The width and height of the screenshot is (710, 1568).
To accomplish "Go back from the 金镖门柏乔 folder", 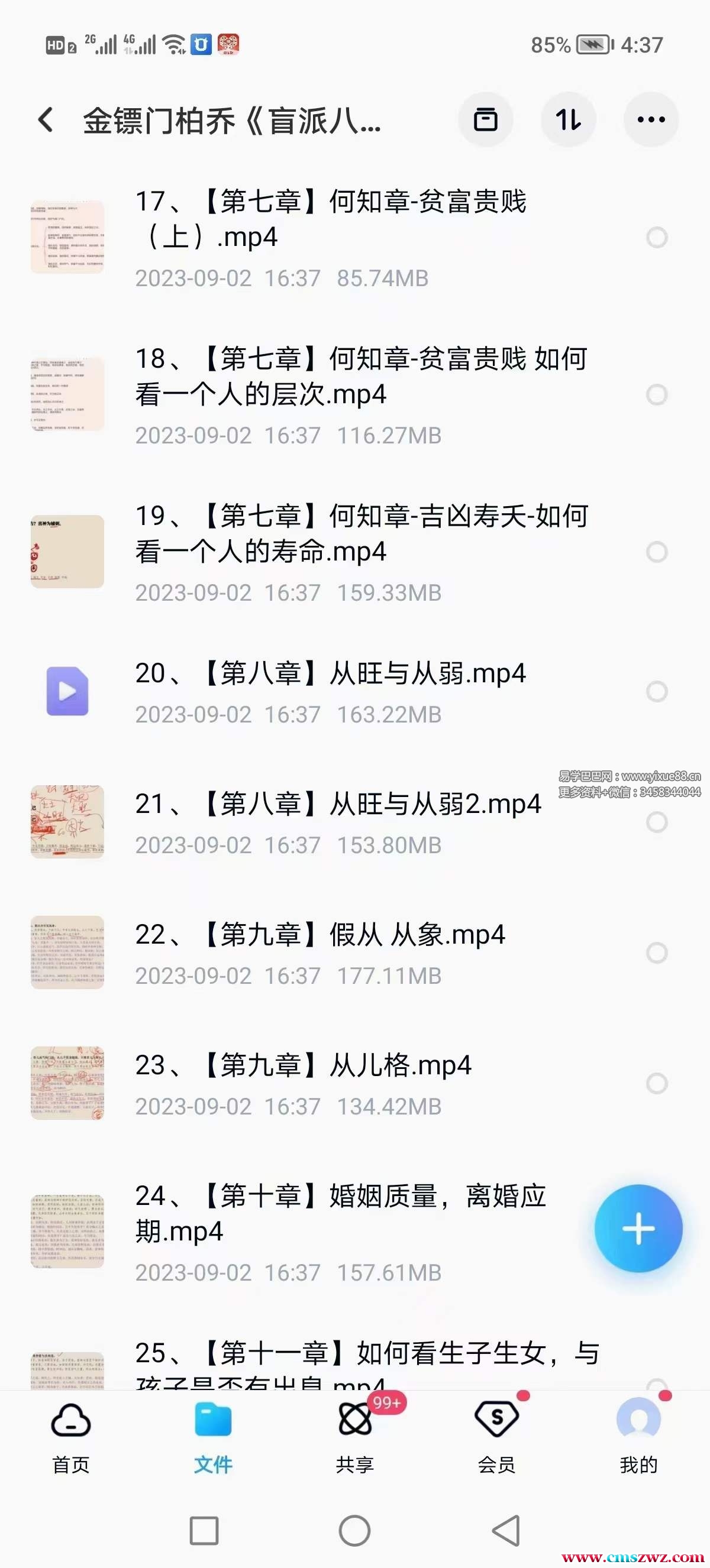I will [x=46, y=120].
